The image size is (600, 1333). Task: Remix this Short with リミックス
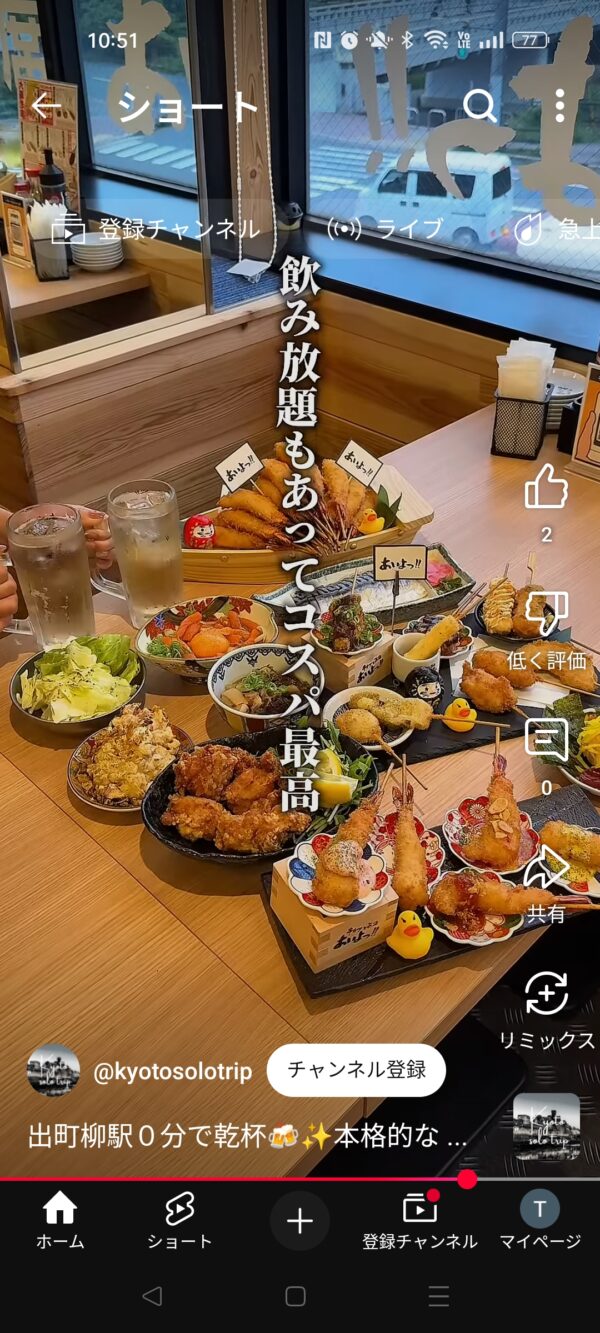click(546, 994)
